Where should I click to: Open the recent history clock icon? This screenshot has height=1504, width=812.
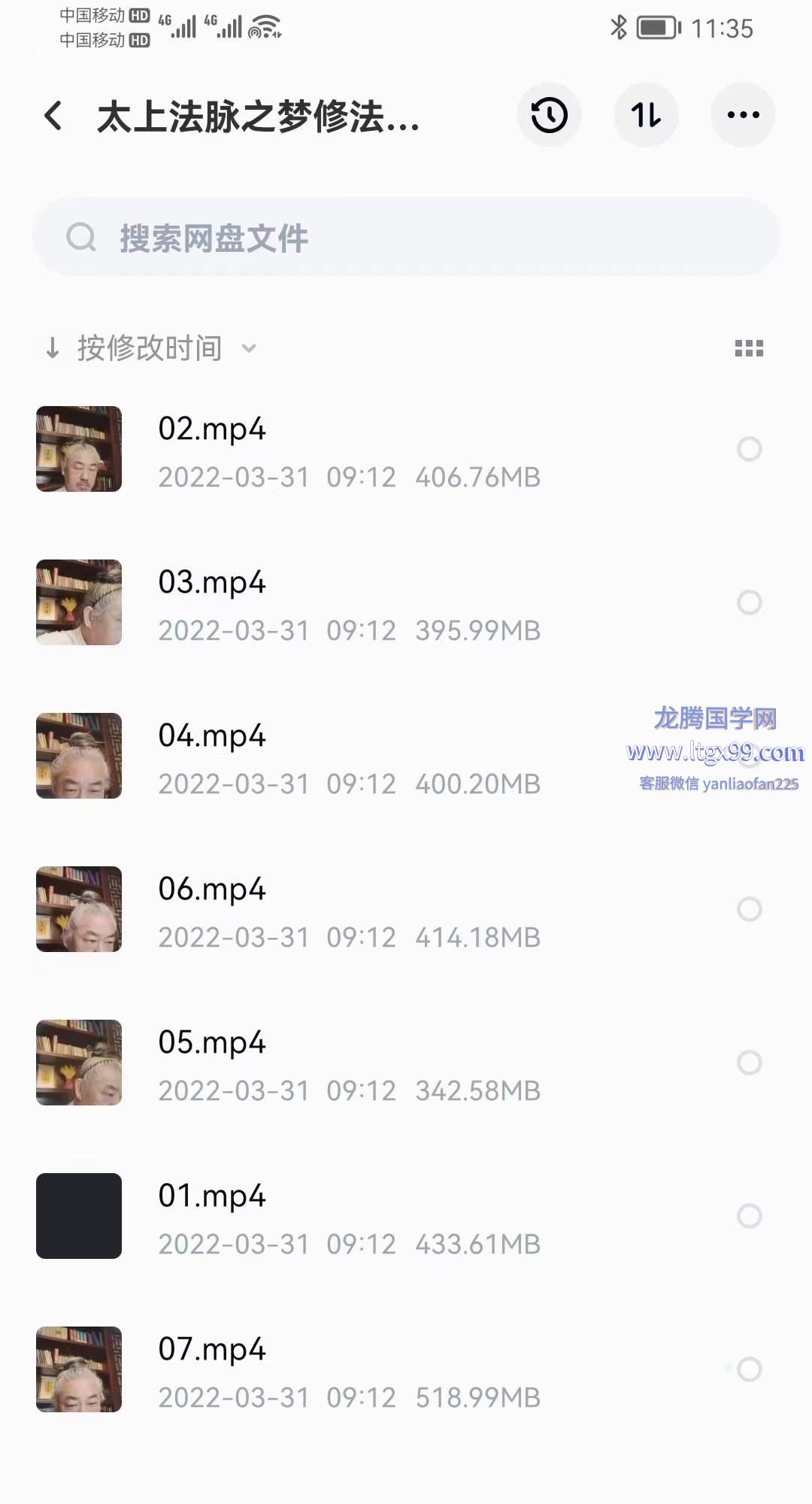tap(549, 115)
